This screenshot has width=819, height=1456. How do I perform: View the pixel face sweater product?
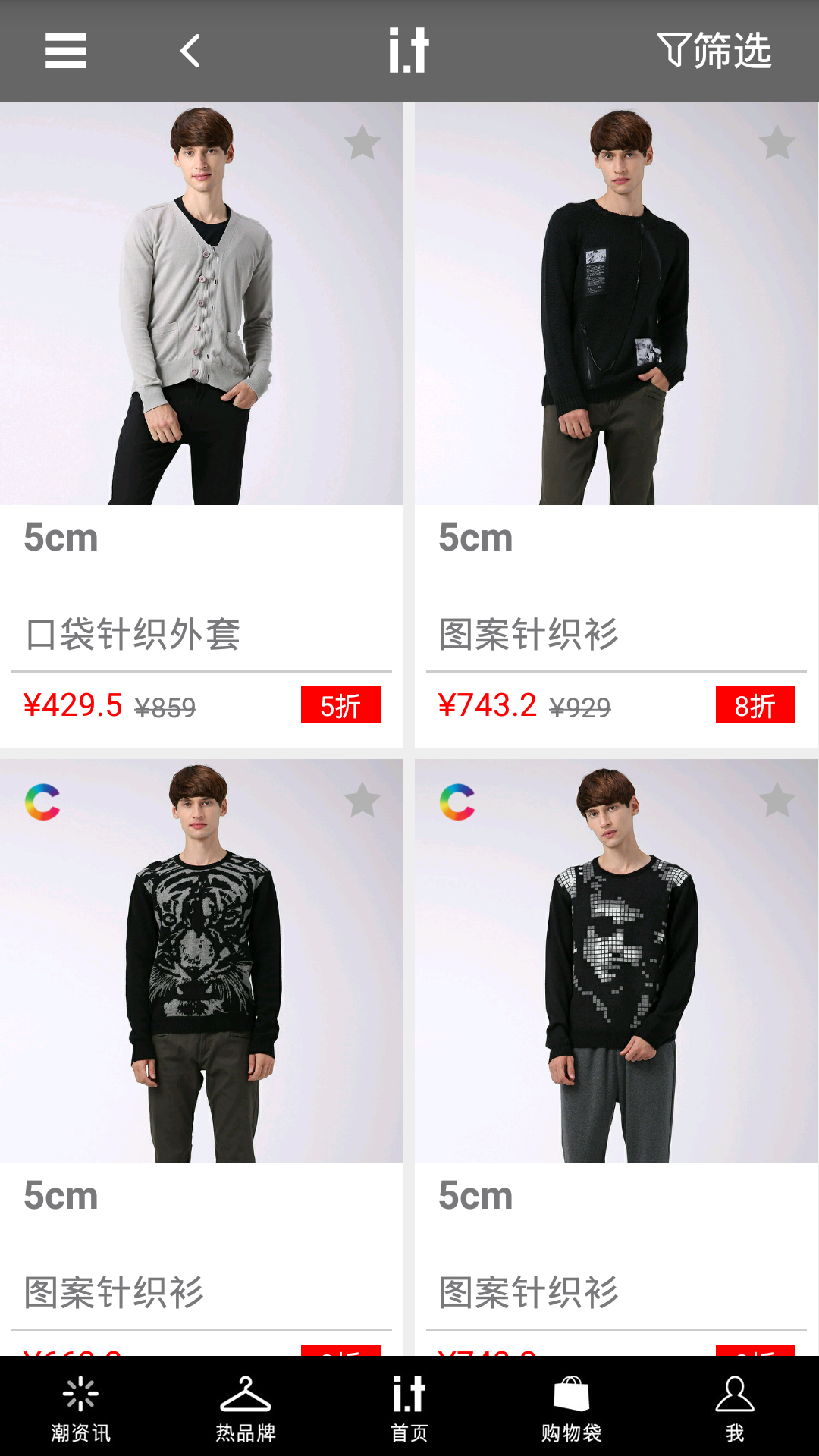pos(616,986)
